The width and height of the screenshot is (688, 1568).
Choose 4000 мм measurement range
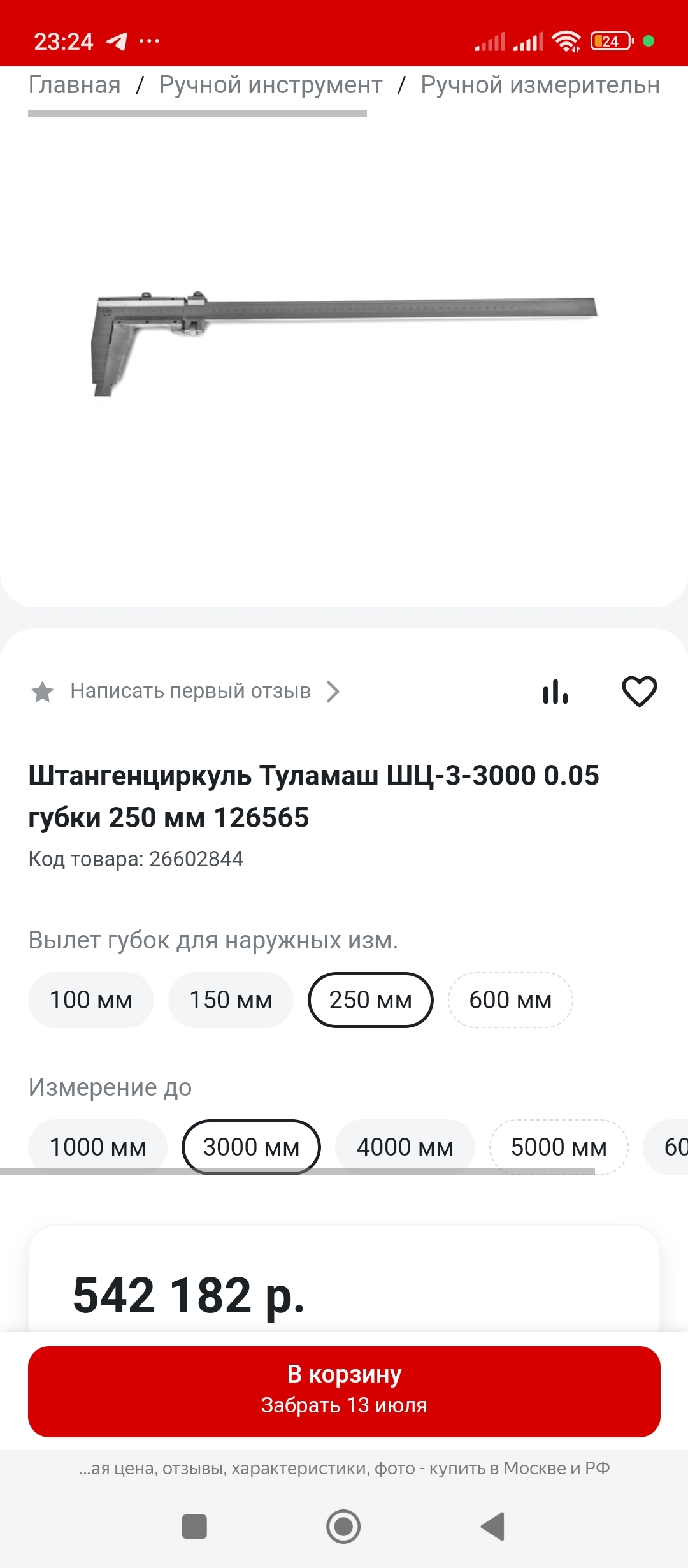click(405, 1147)
